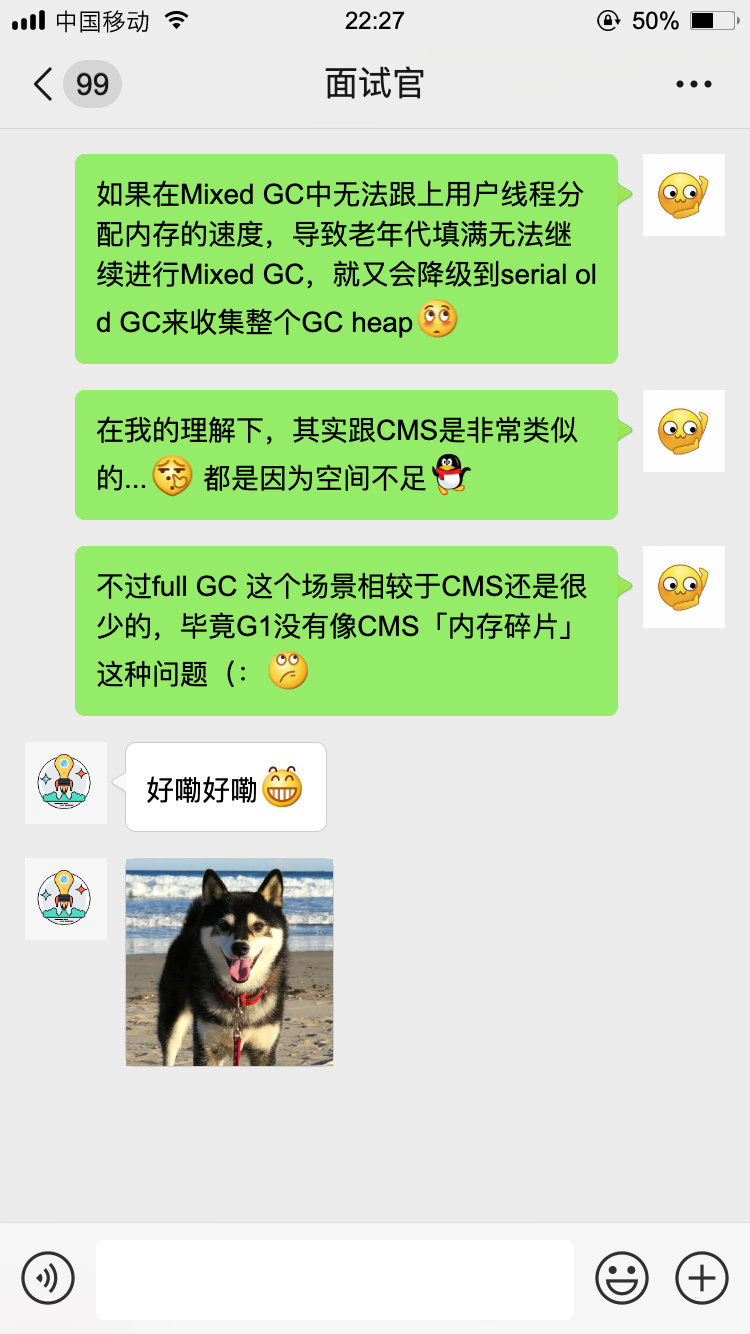The width and height of the screenshot is (750, 1334).
Task: Open the emoji sticker panel
Action: coord(622,1278)
